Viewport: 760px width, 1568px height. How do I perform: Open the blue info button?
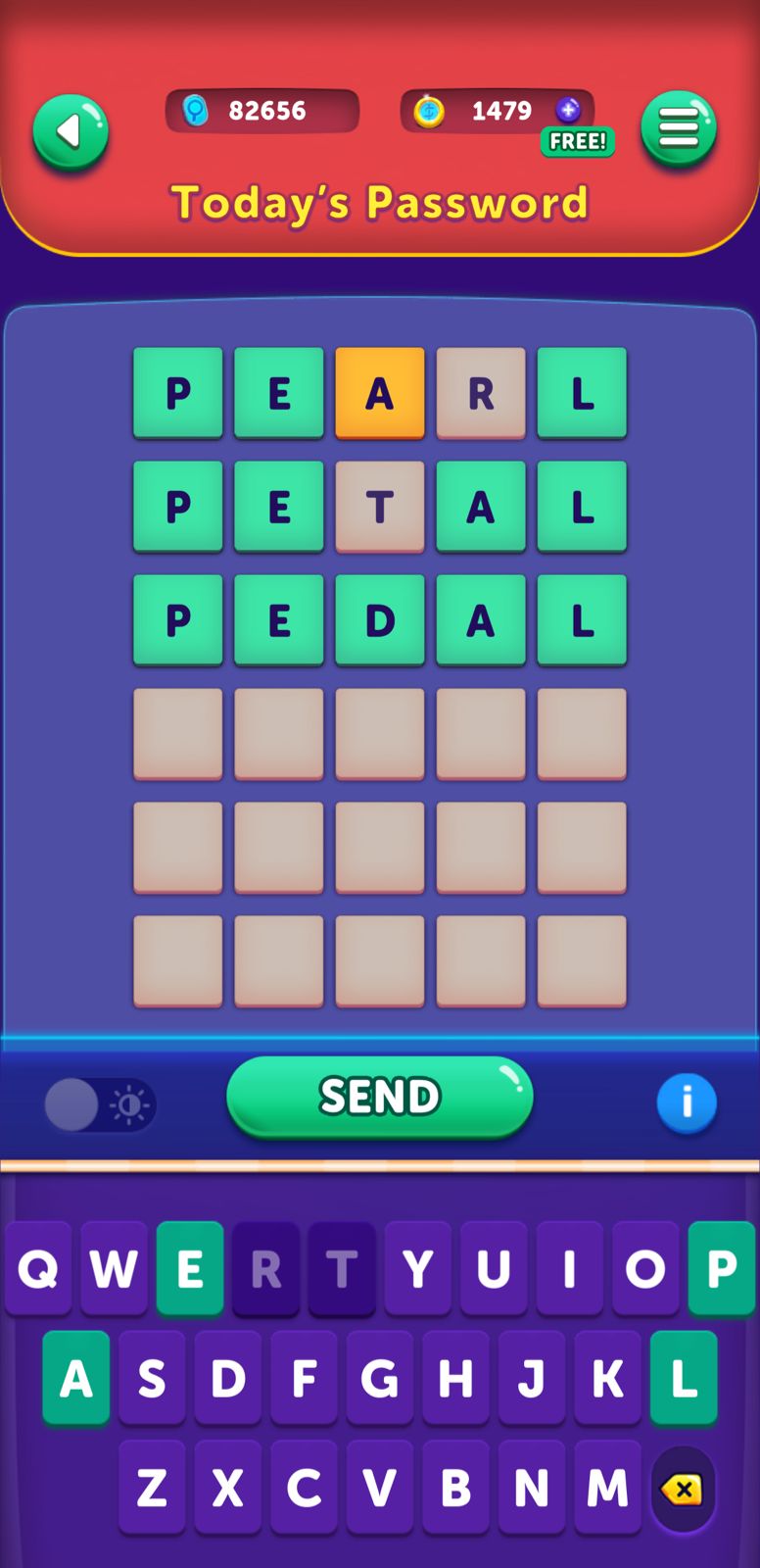[x=687, y=1102]
